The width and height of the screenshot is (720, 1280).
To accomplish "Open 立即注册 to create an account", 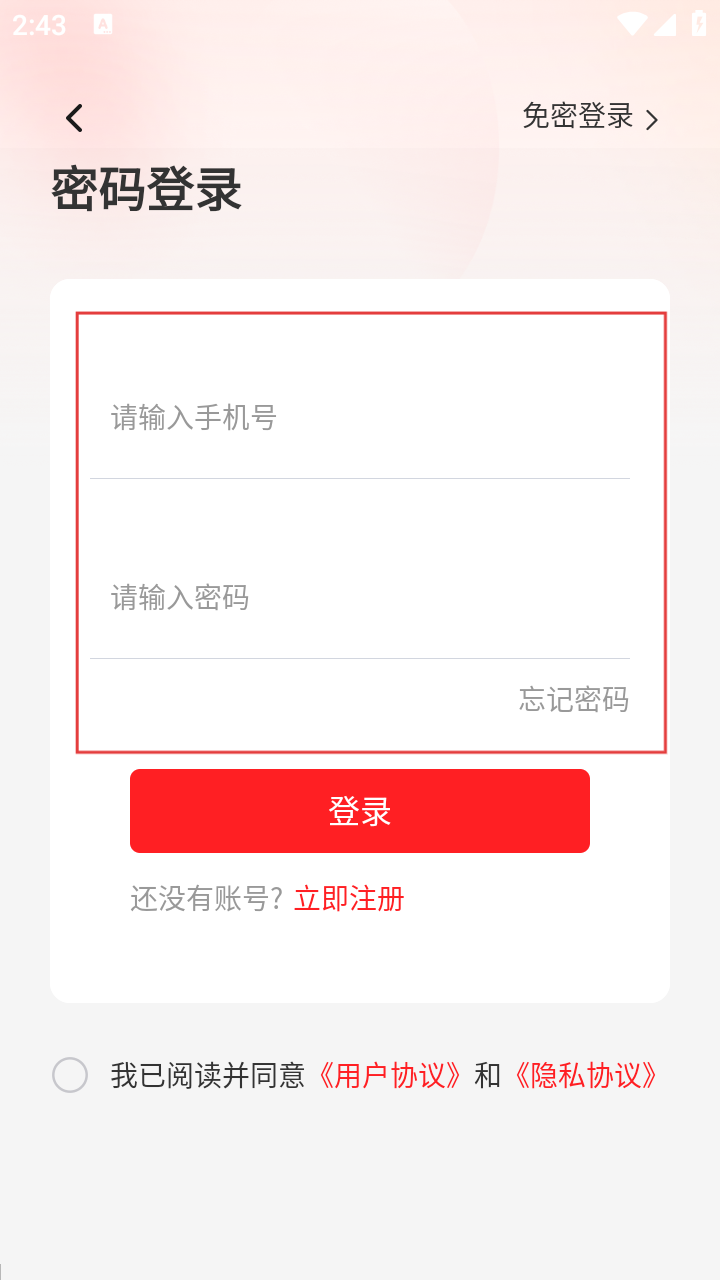I will click(x=349, y=899).
